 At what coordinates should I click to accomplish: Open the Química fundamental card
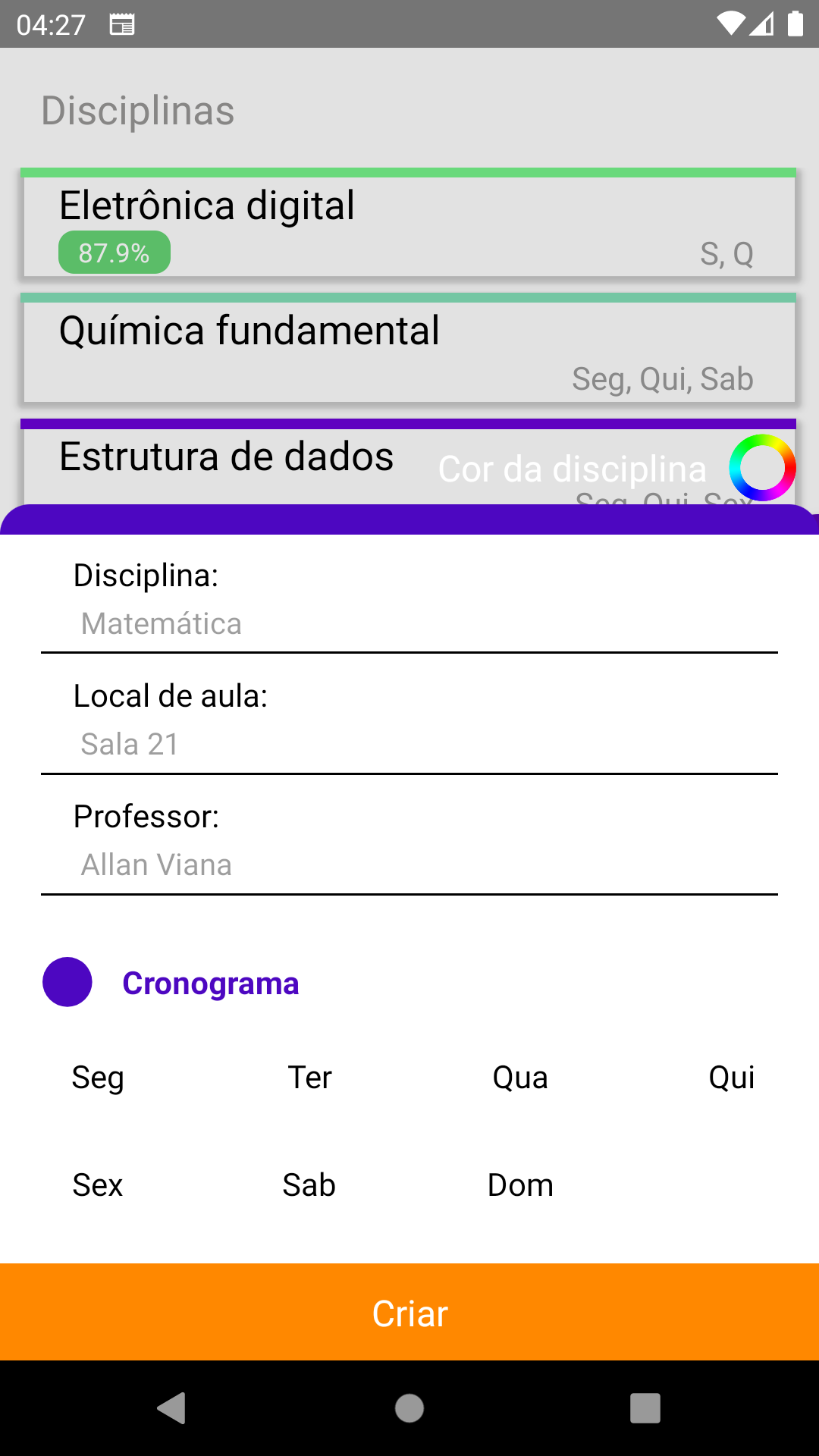[409, 350]
